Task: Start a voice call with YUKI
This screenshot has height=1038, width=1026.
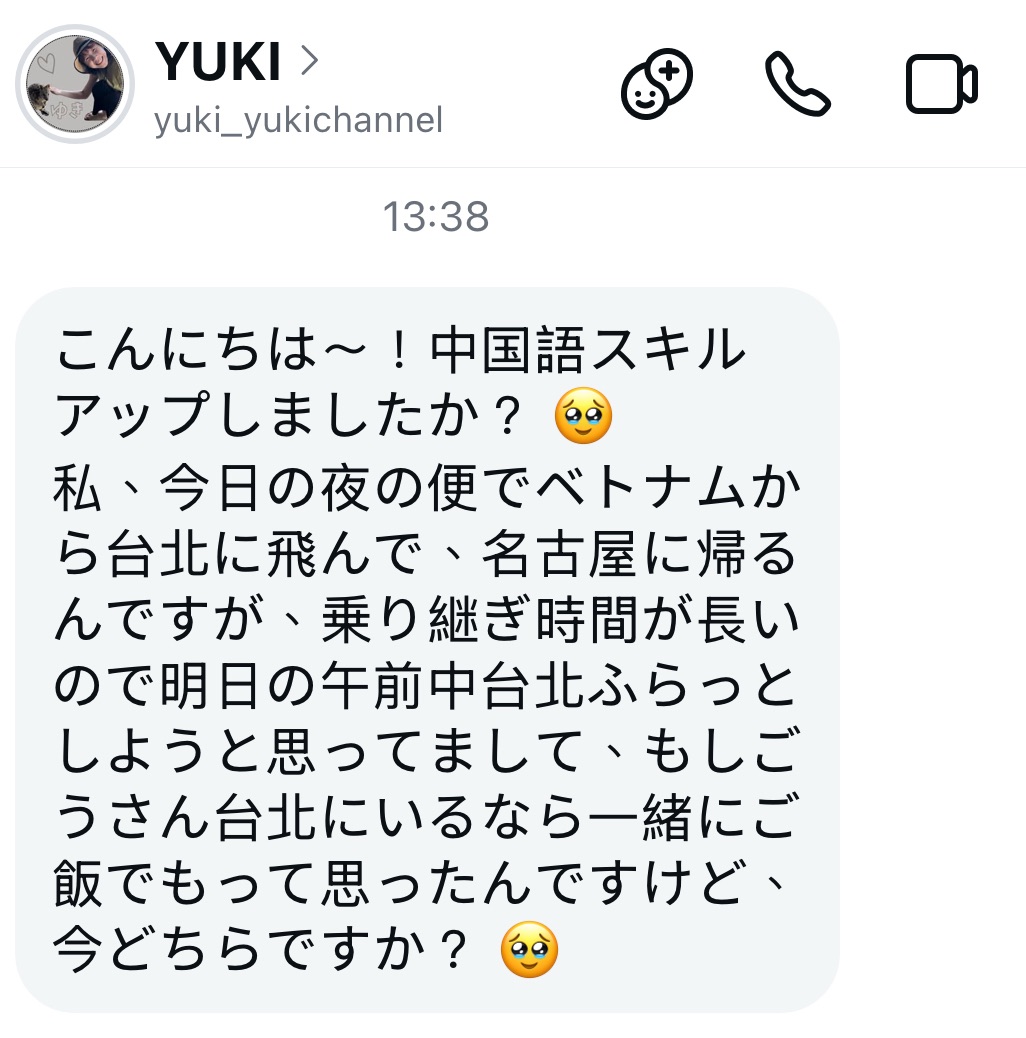Action: [x=797, y=85]
